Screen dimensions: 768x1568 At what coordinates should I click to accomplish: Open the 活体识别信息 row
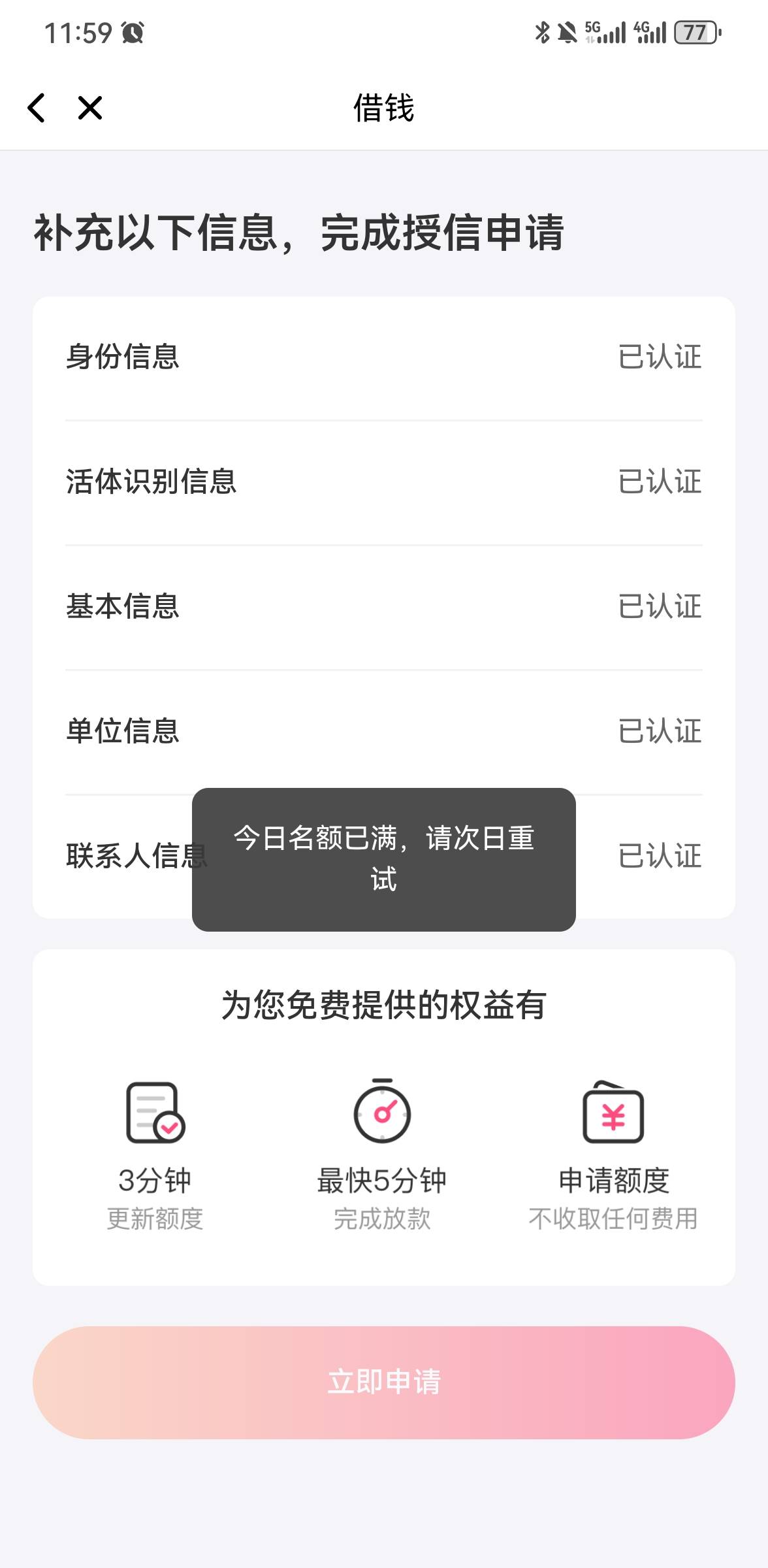(x=384, y=482)
